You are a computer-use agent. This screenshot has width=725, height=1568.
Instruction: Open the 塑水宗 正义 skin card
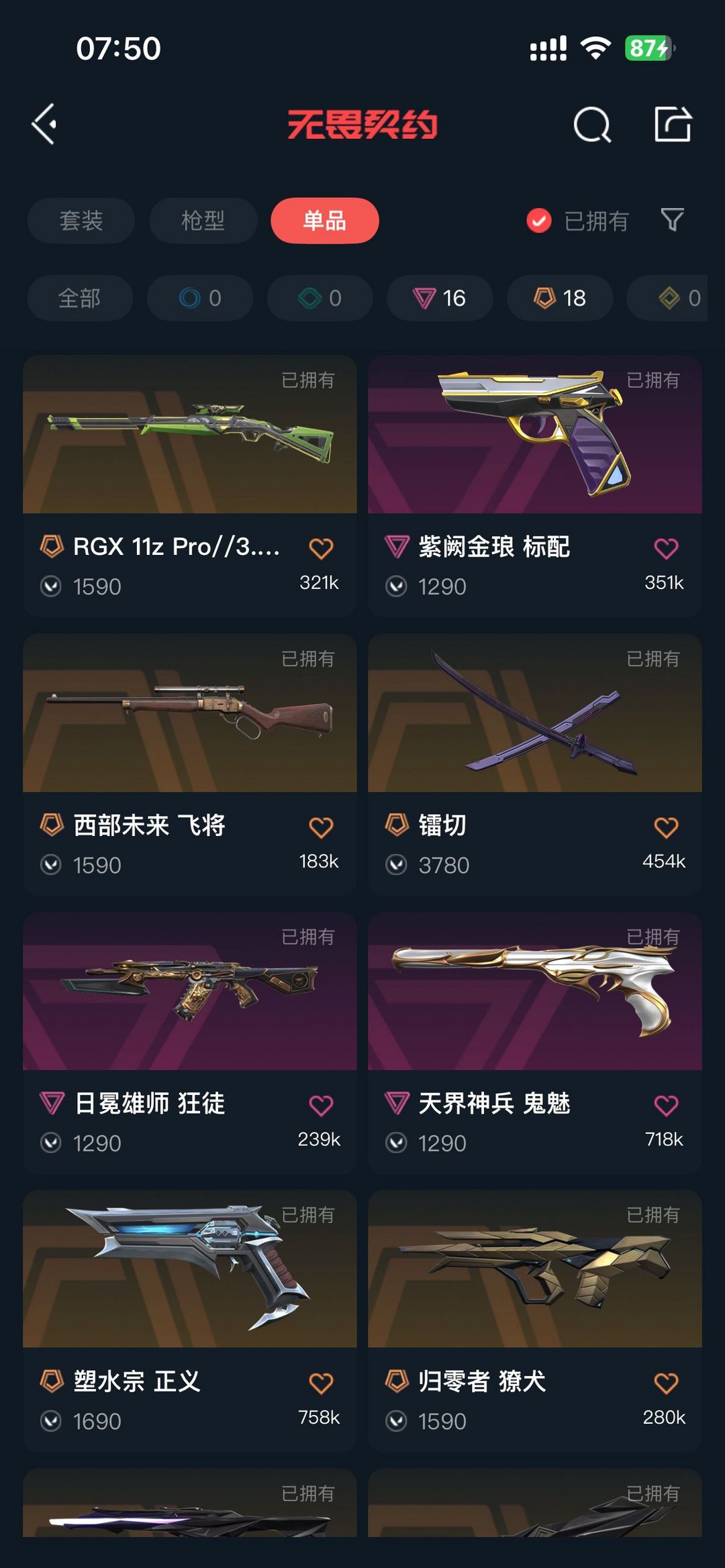[190, 1320]
